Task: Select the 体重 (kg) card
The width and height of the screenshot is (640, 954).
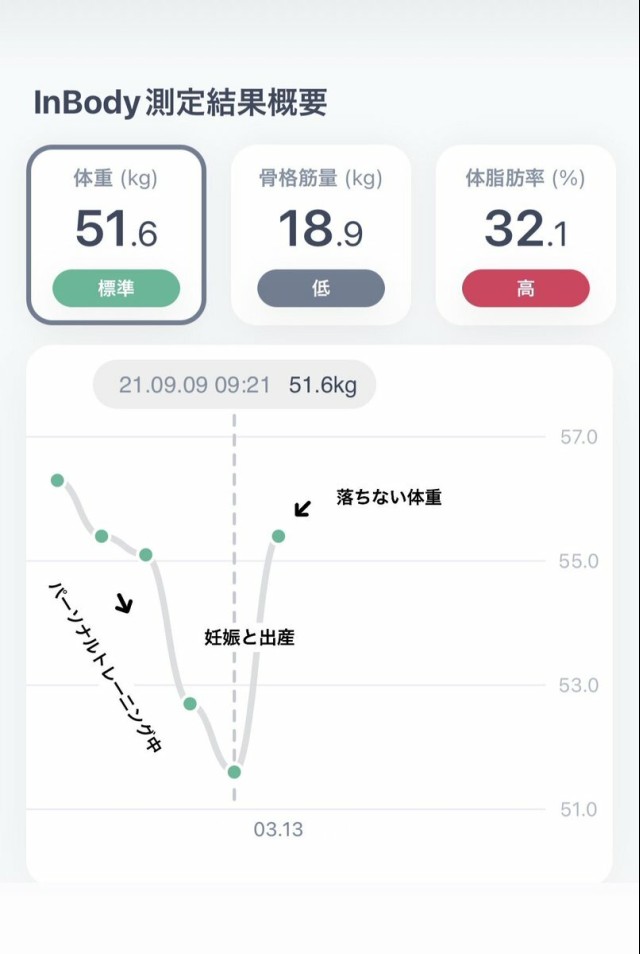Action: (x=116, y=235)
